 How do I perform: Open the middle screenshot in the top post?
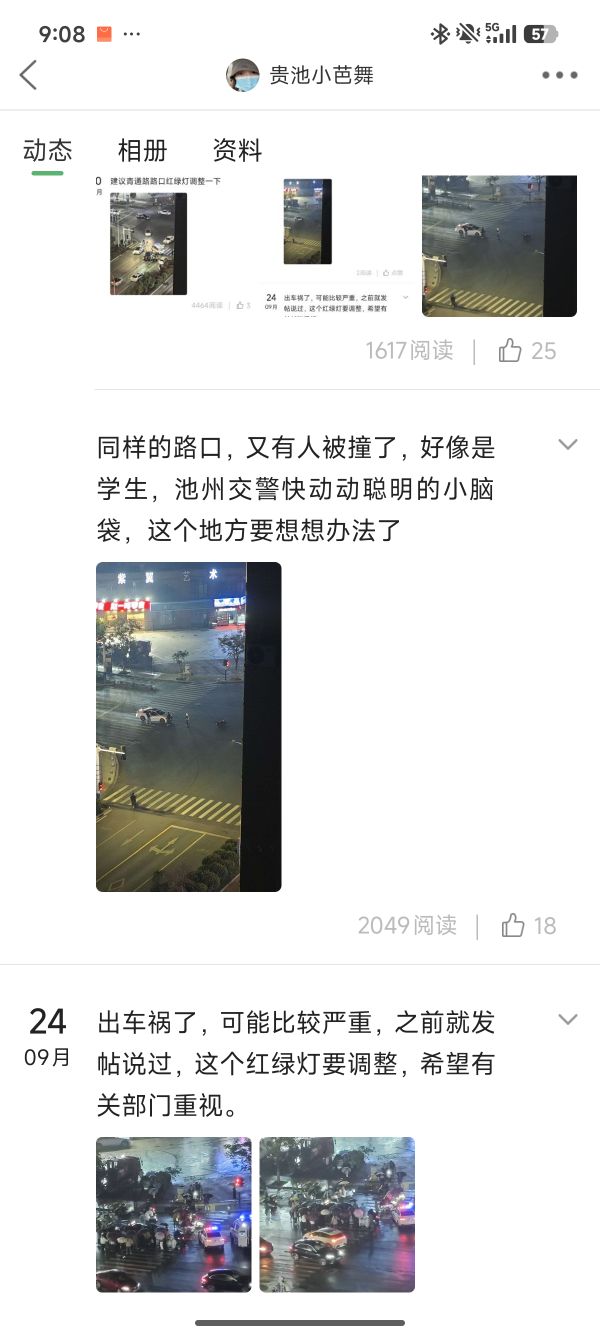[336, 246]
